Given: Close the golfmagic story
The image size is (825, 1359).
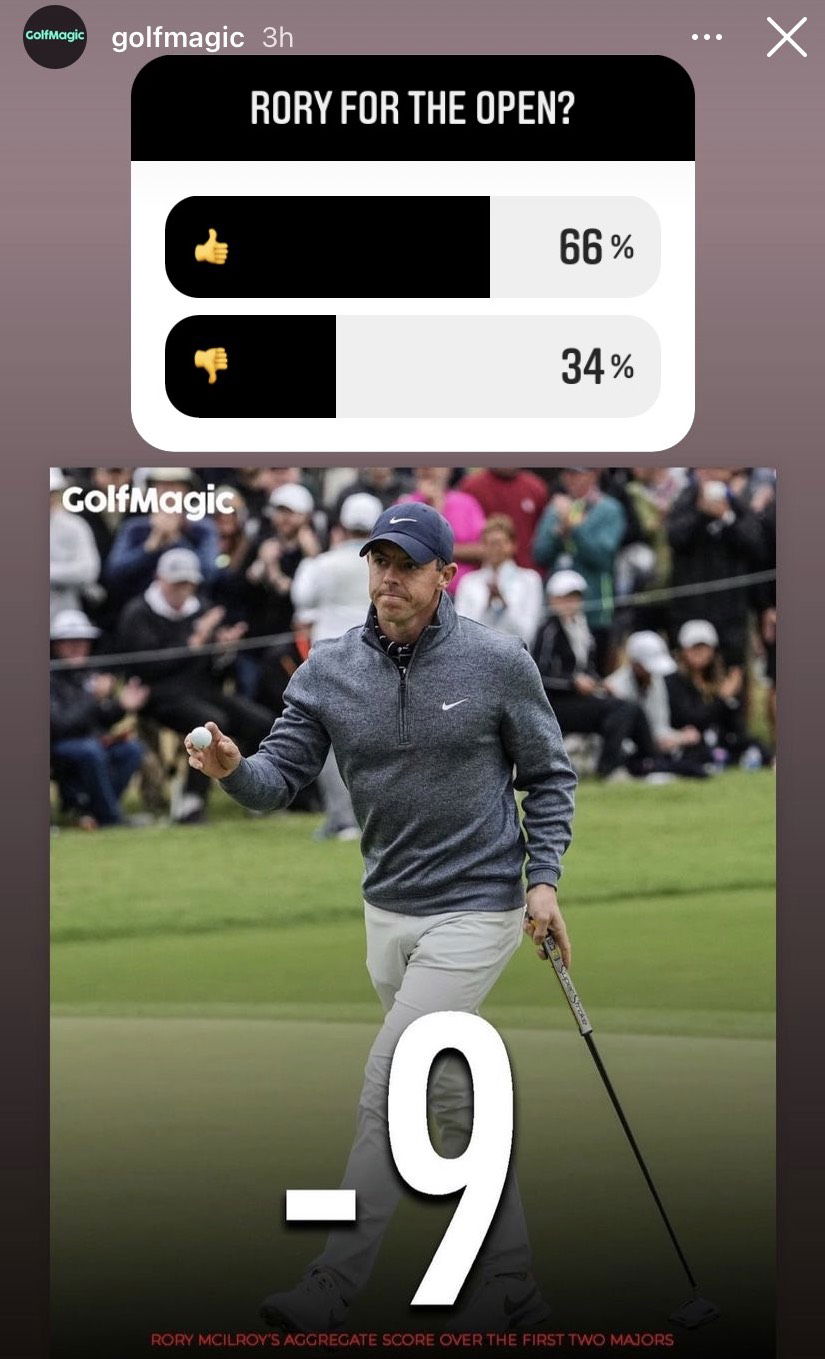Looking at the screenshot, I should pos(786,38).
